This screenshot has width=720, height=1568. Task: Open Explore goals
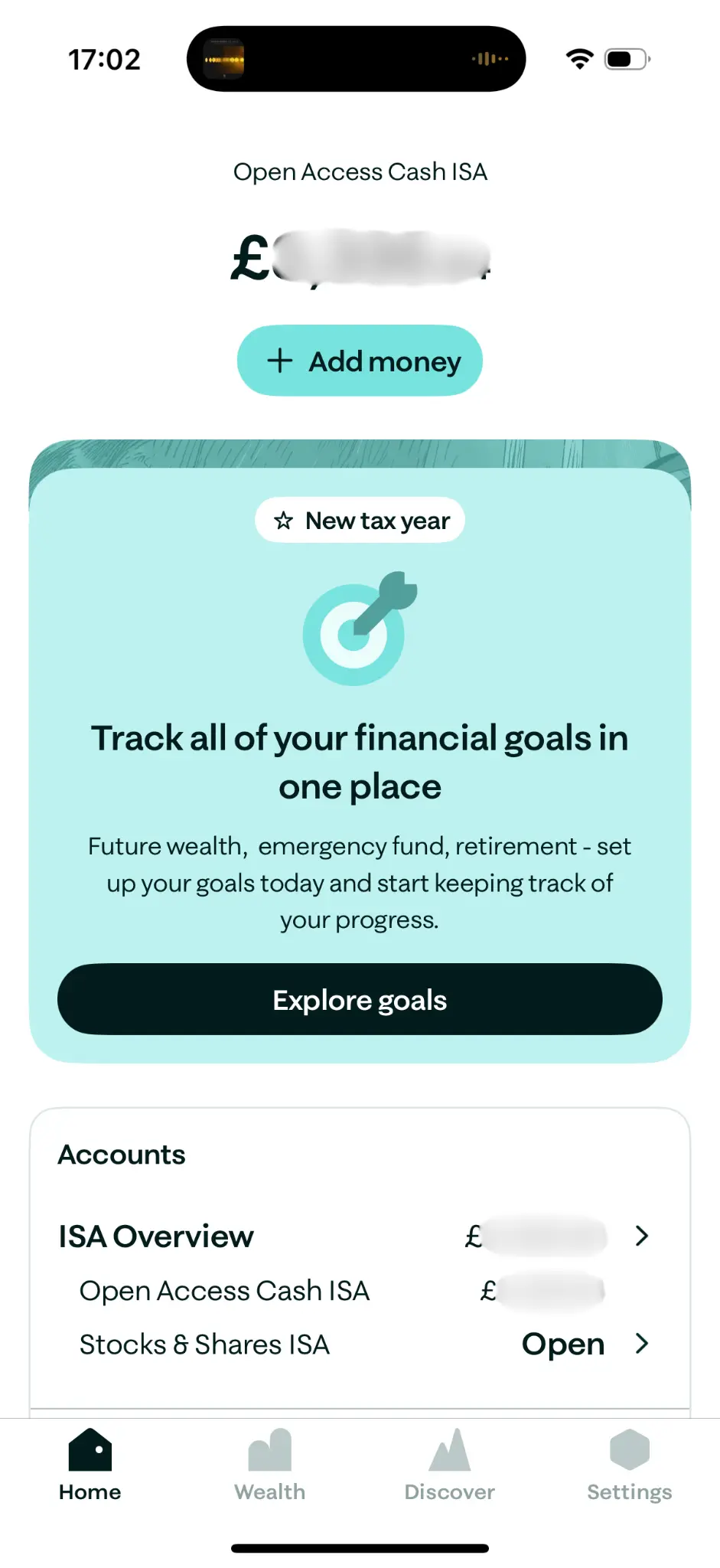[360, 999]
